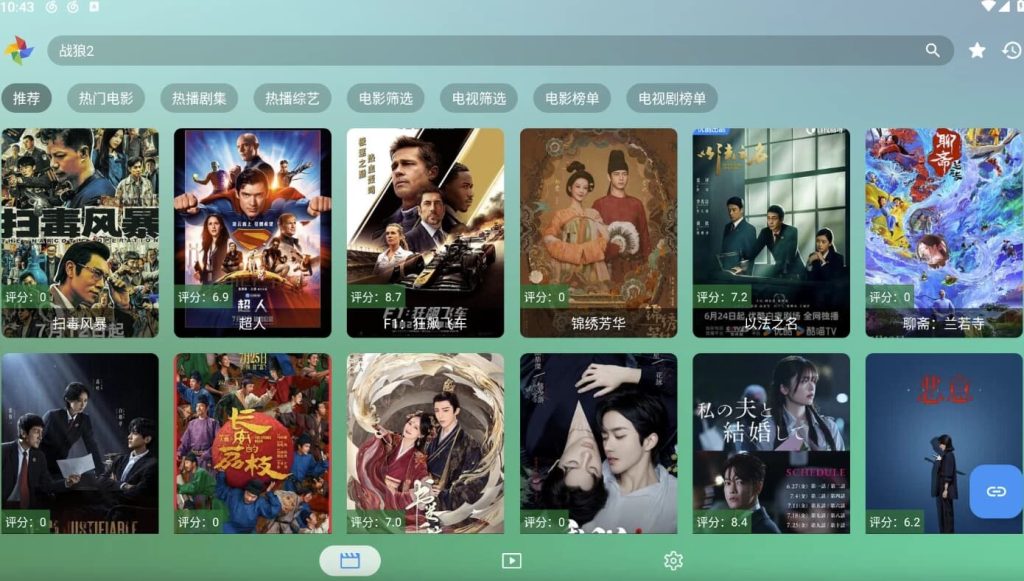1024x581 pixels.
Task: Show the 电视剧榜单 ranking
Action: (672, 98)
